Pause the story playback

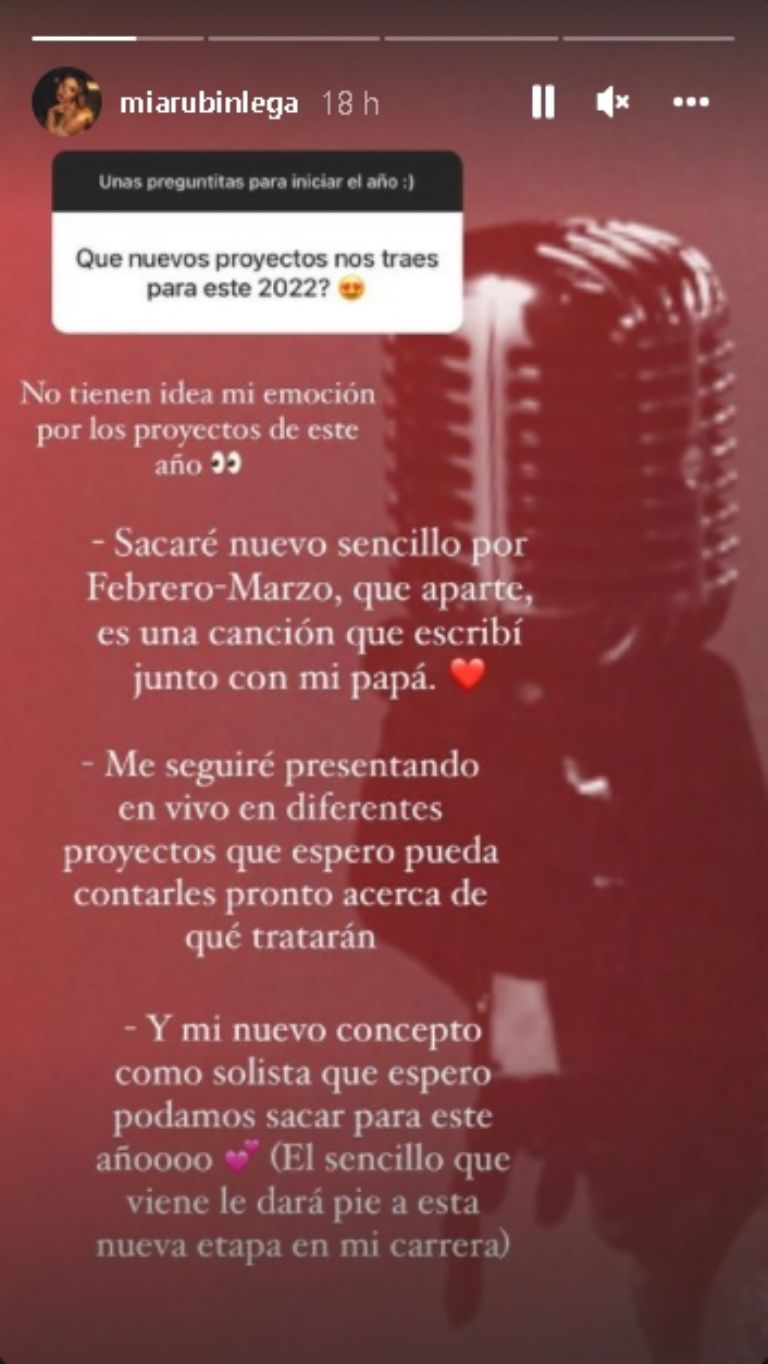(543, 102)
